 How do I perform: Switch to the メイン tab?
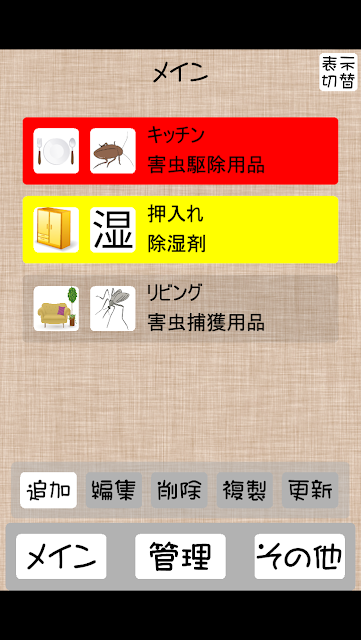click(x=61, y=556)
